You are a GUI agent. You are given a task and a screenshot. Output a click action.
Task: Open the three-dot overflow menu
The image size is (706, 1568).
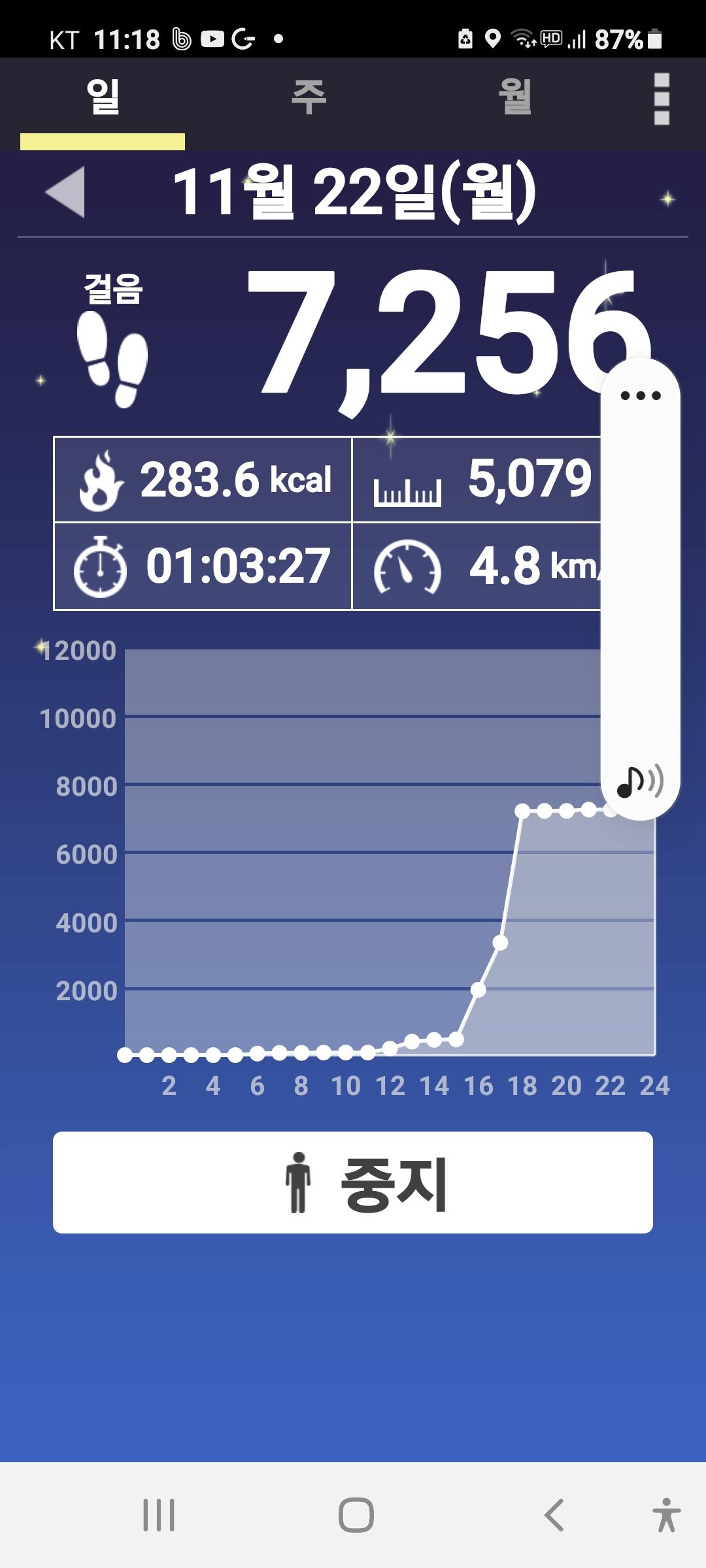pos(662,99)
